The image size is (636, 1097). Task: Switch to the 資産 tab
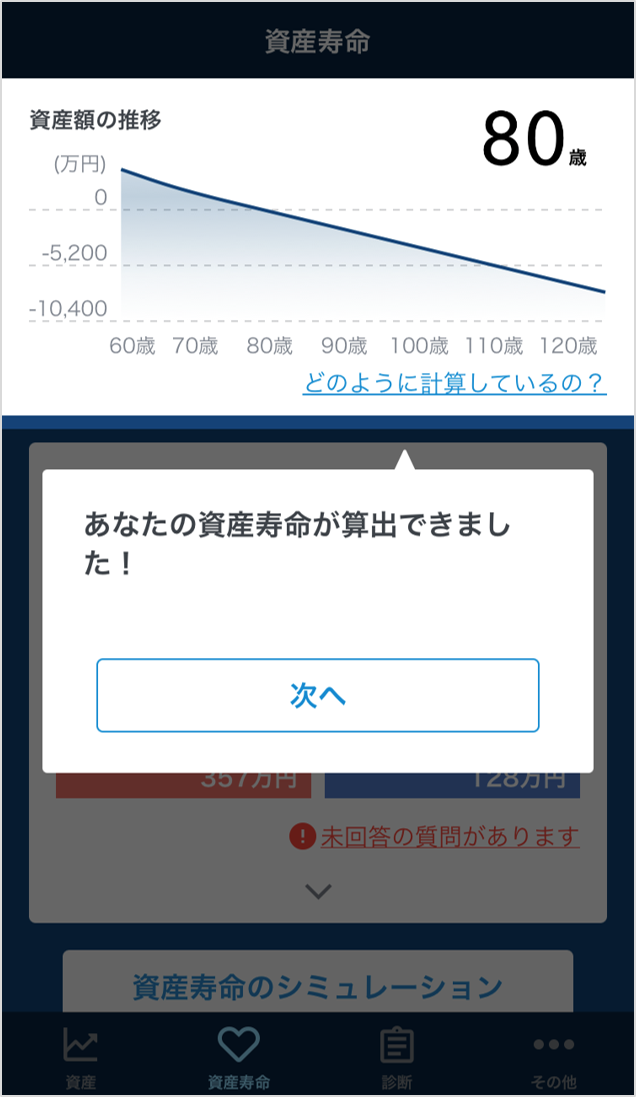click(81, 1056)
